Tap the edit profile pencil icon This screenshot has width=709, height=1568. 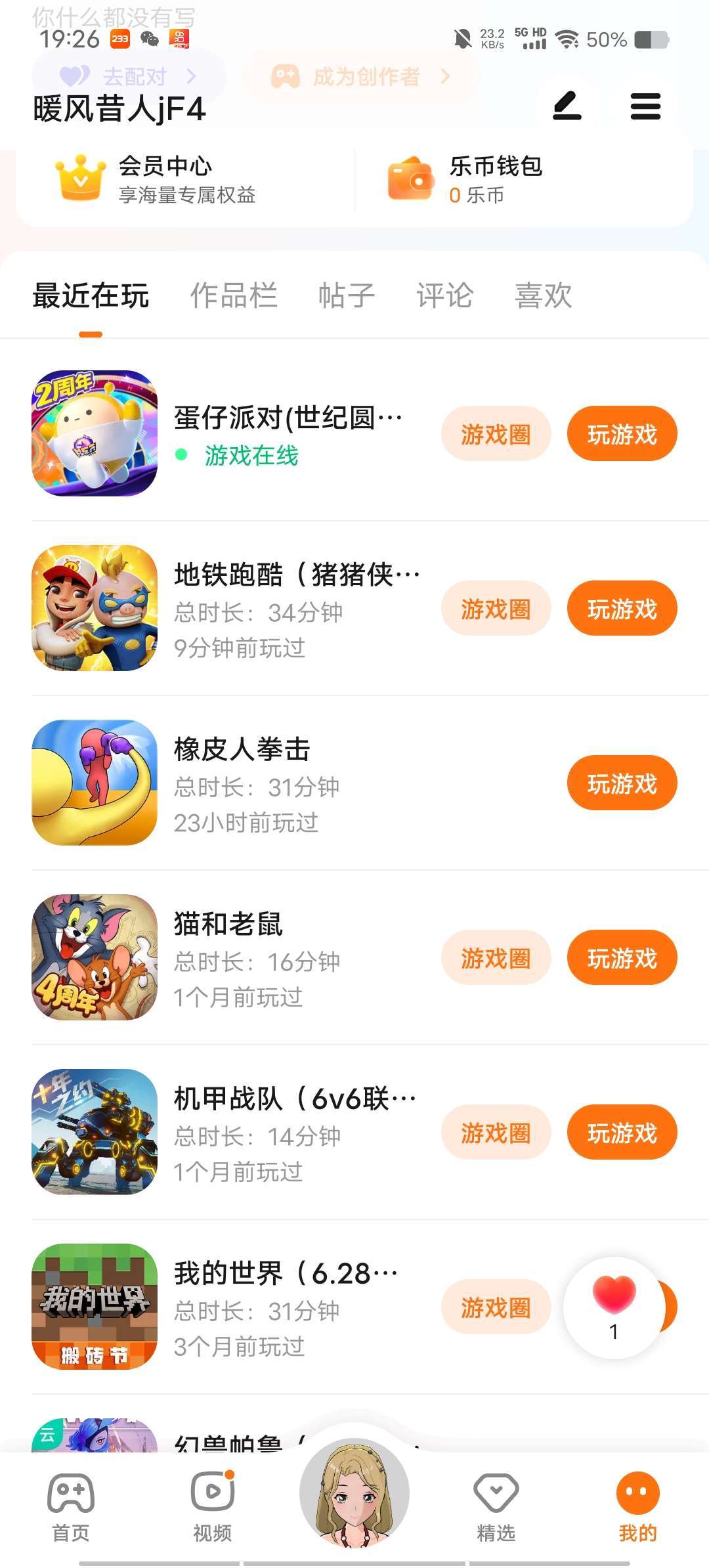pos(567,106)
